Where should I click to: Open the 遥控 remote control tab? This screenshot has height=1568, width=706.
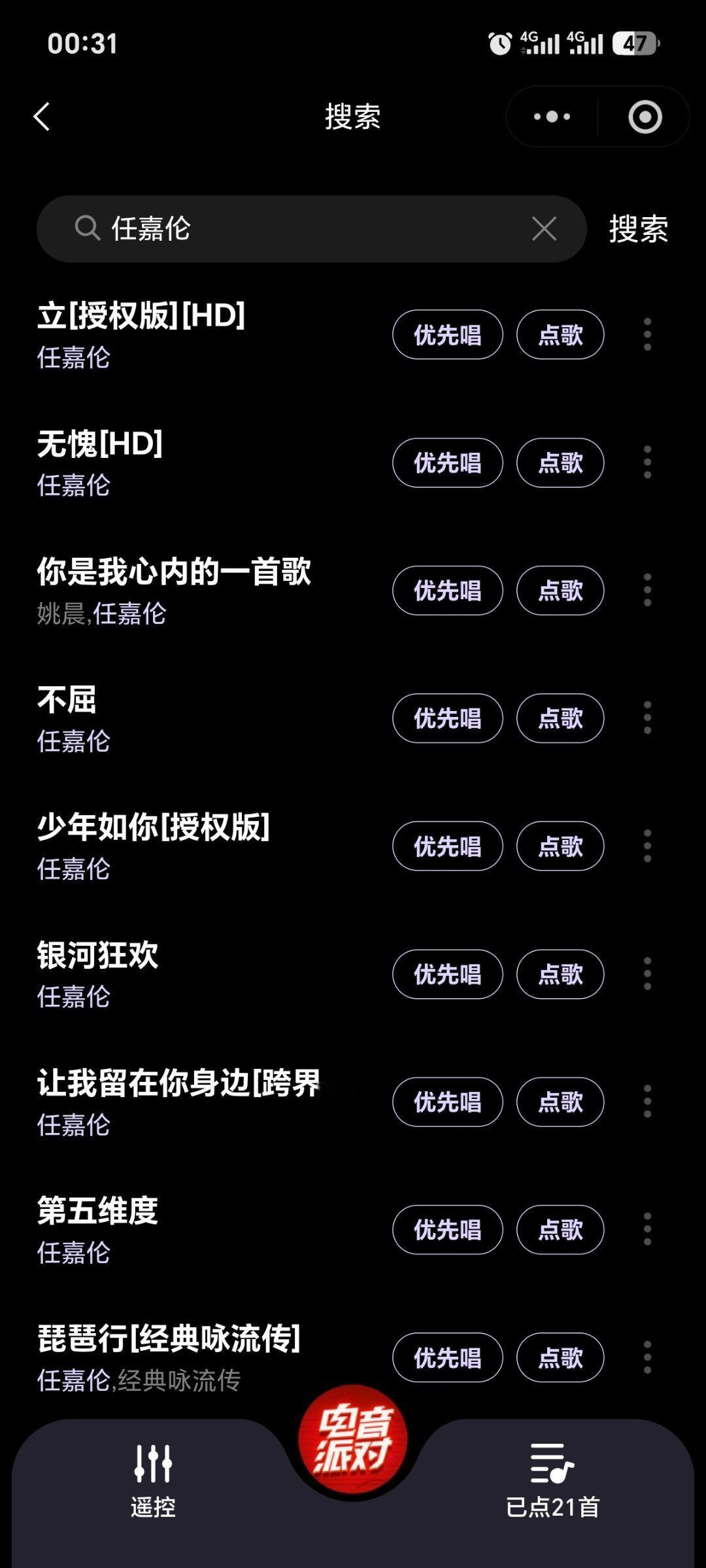153,1481
